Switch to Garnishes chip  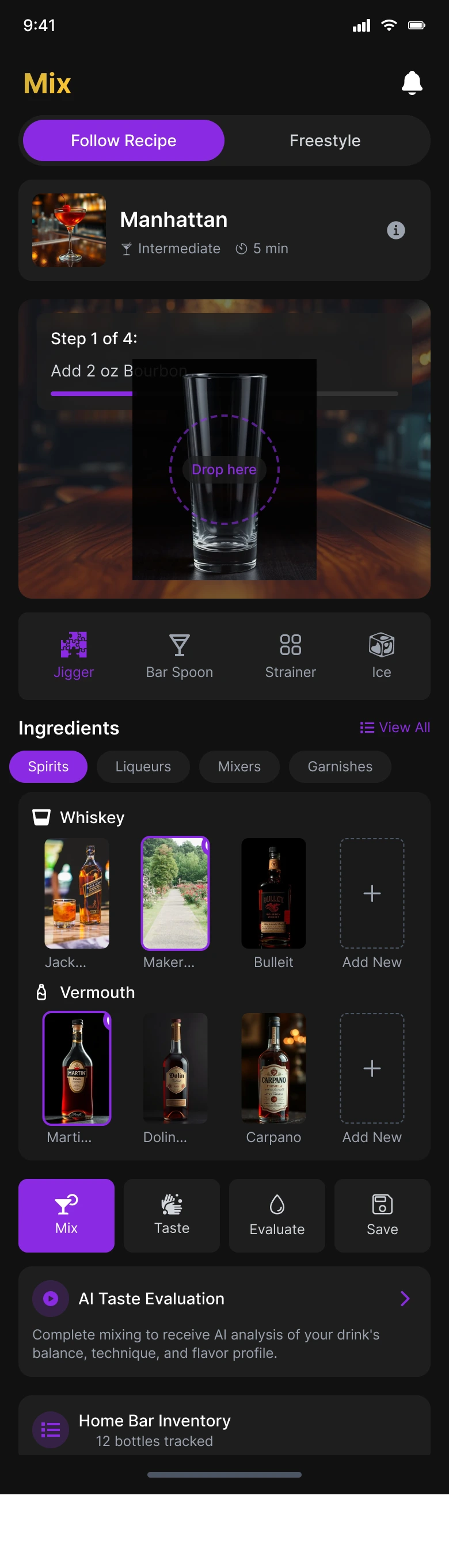340,766
